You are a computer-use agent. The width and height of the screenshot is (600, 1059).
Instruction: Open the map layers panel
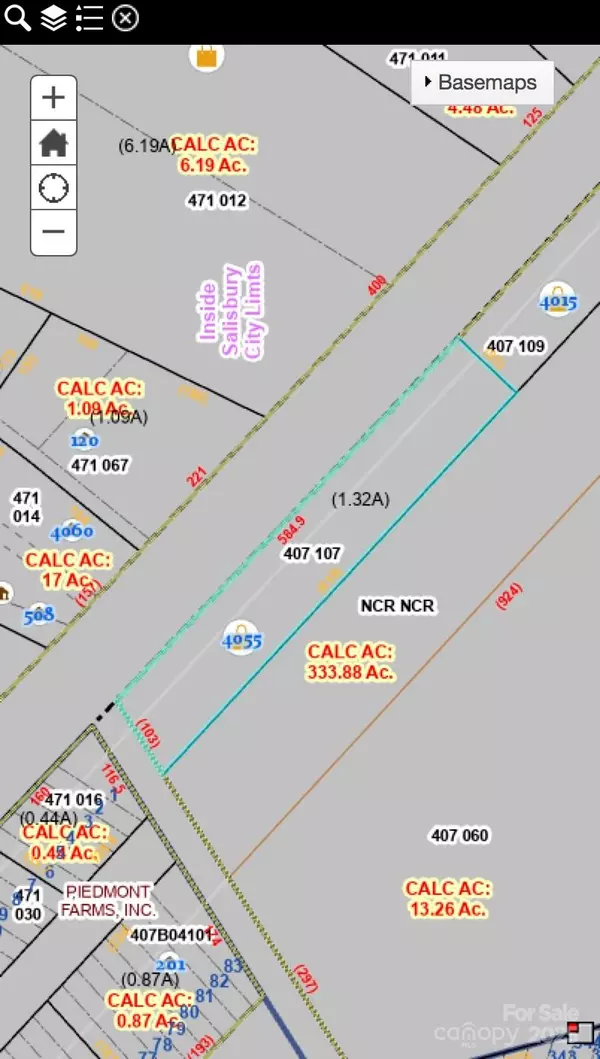click(53, 17)
